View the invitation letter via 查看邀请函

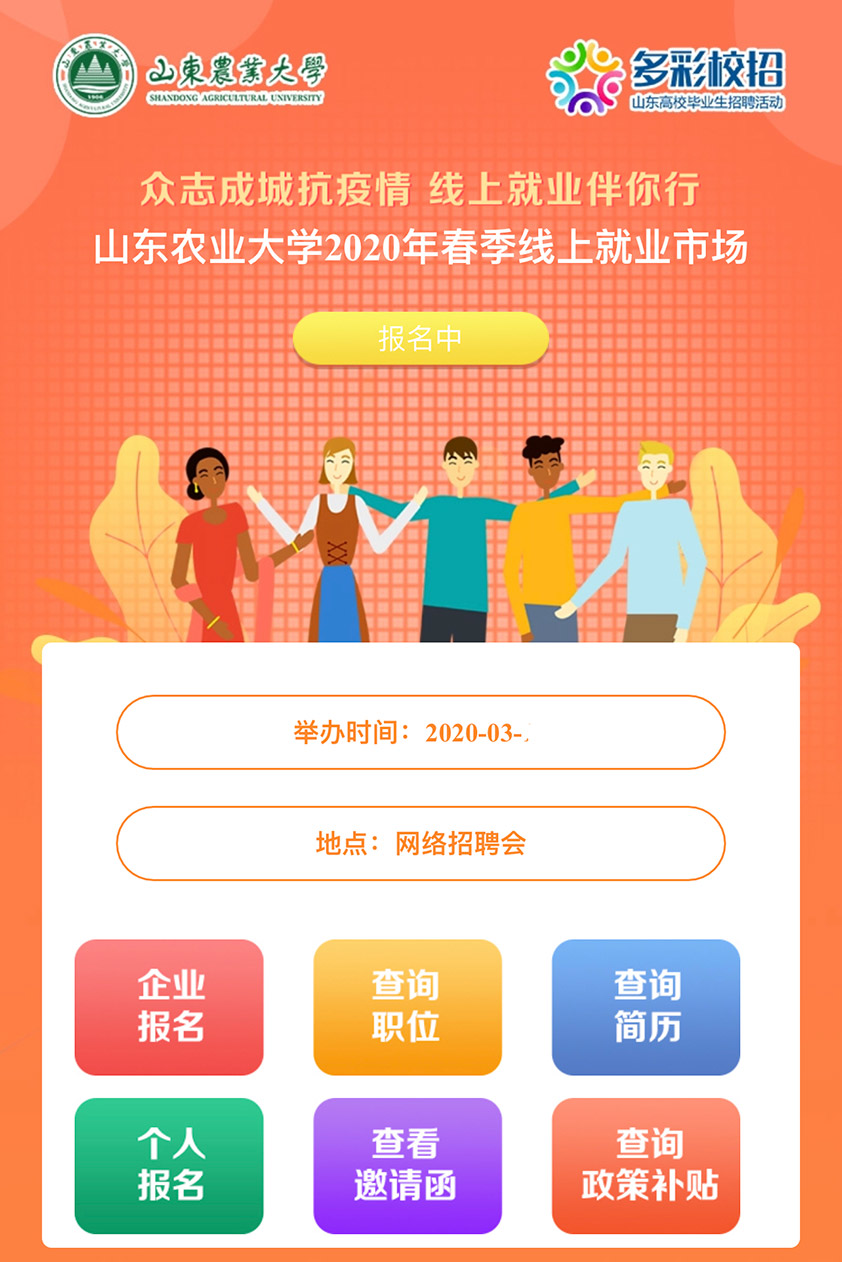pos(407,1165)
